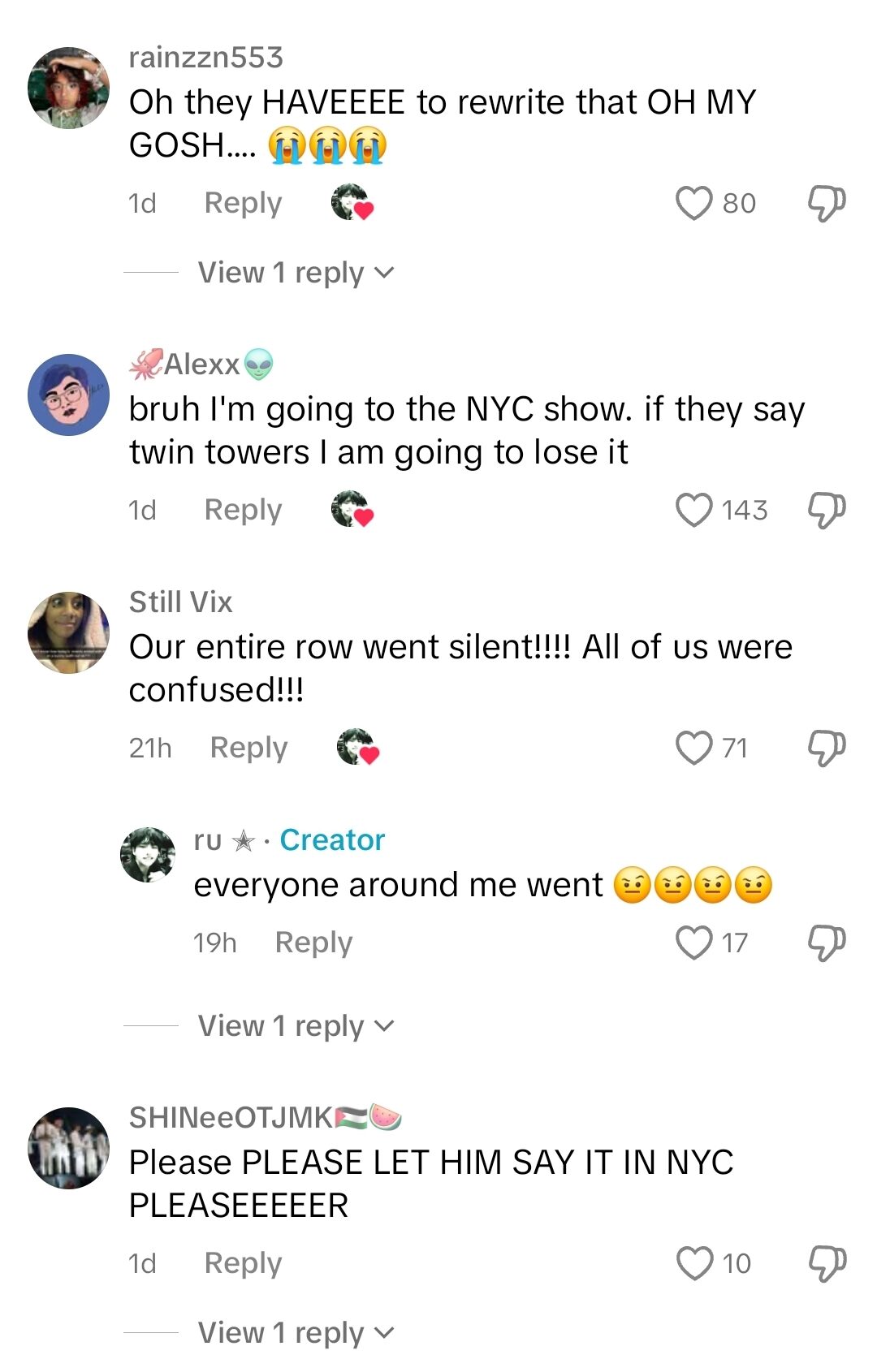Like Still Vix's comment
The image size is (877, 1372).
tap(693, 748)
